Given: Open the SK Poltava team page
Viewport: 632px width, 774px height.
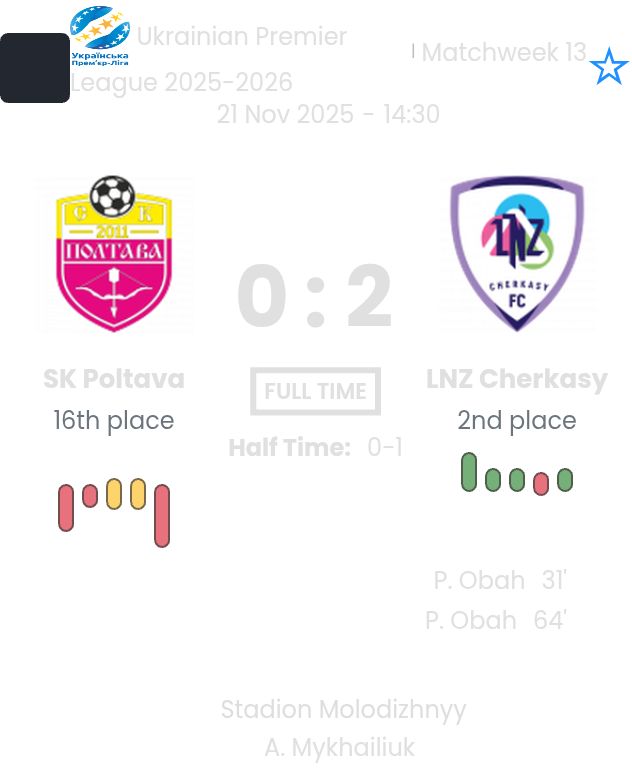Looking at the screenshot, I should pyautogui.click(x=114, y=379).
